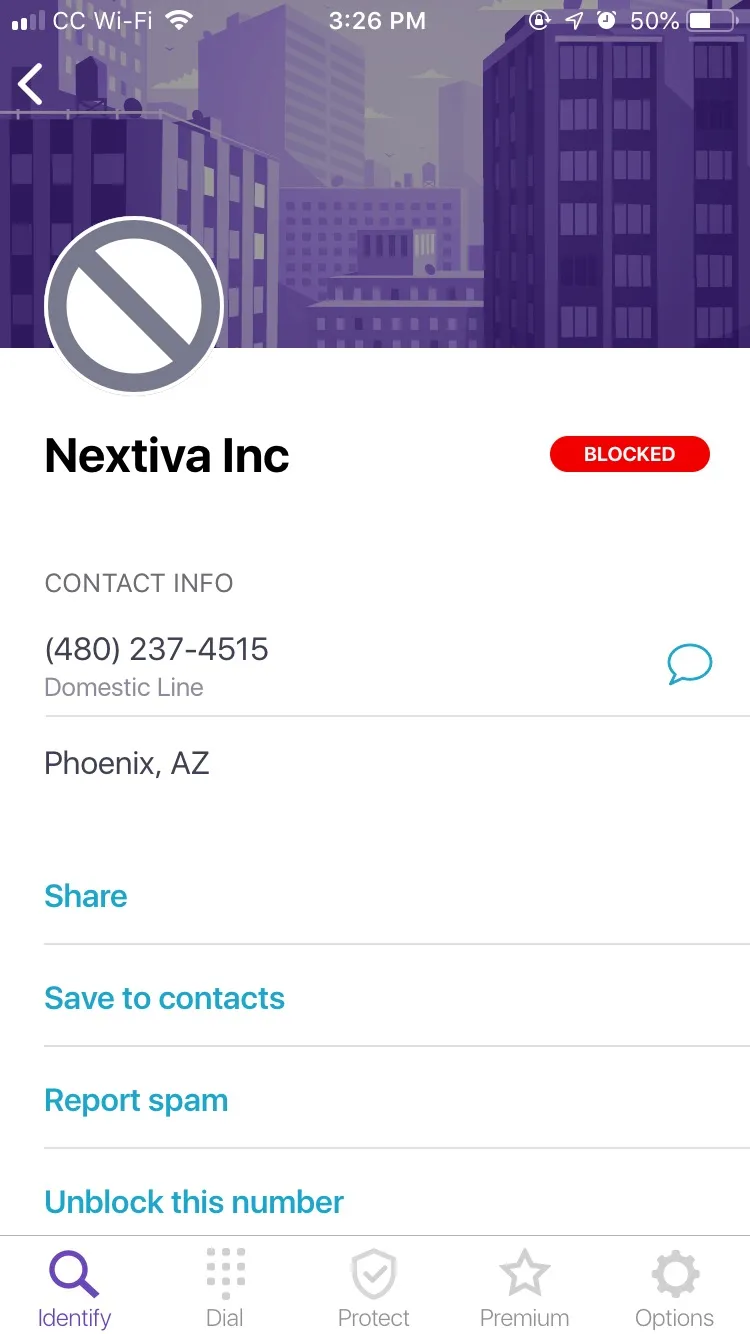Open the Premium tab
Image resolution: width=750 pixels, height=1334 pixels.
524,1289
